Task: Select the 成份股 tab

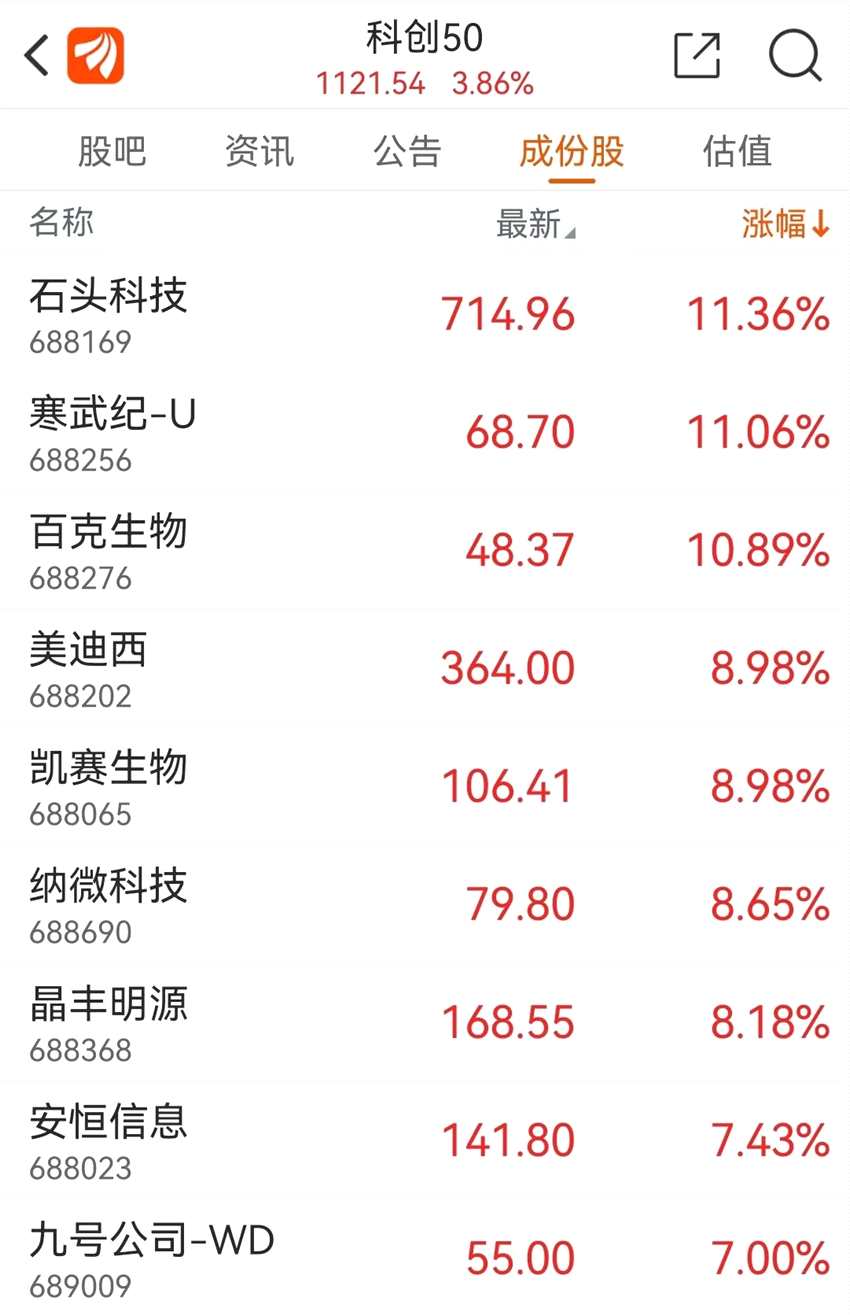Action: tap(572, 152)
